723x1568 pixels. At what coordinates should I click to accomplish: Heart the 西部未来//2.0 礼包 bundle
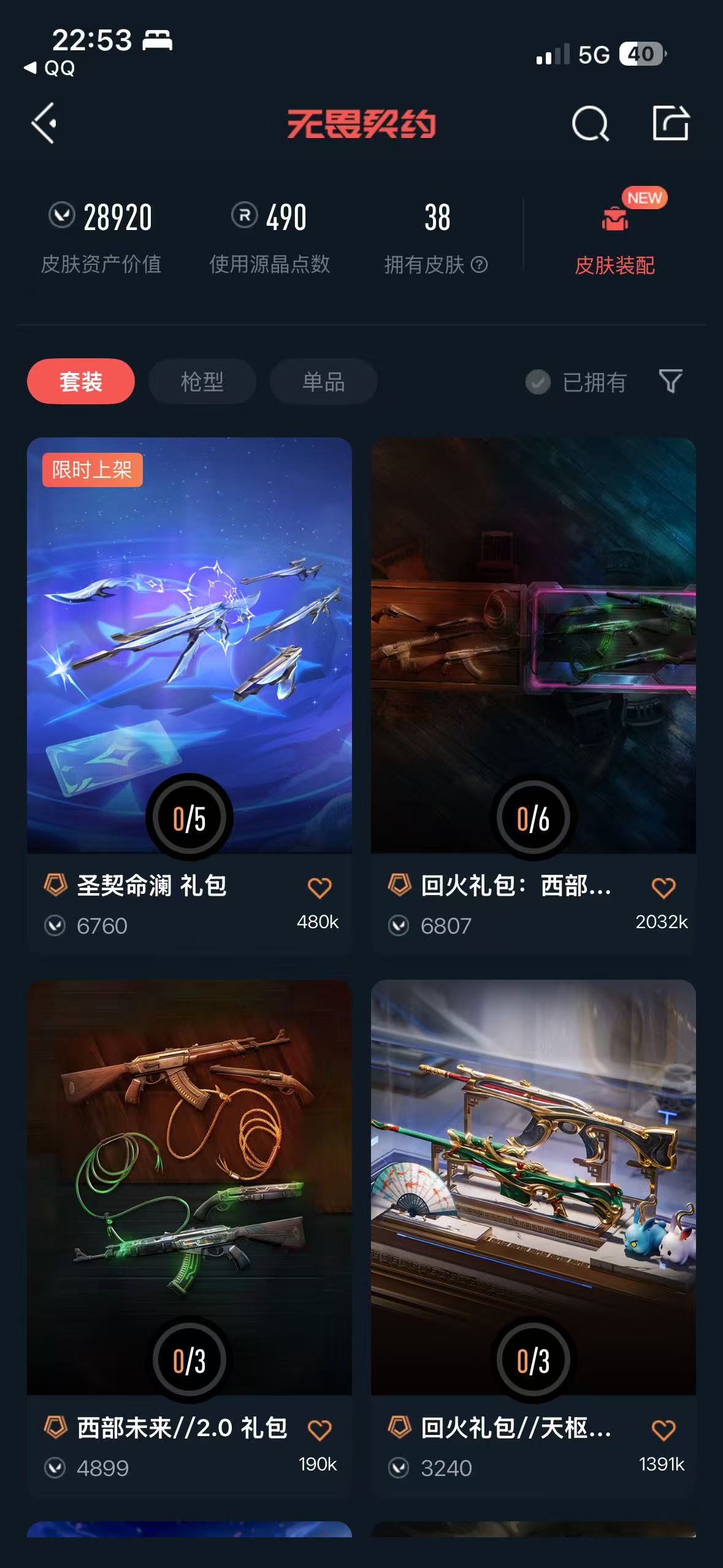[x=319, y=1429]
